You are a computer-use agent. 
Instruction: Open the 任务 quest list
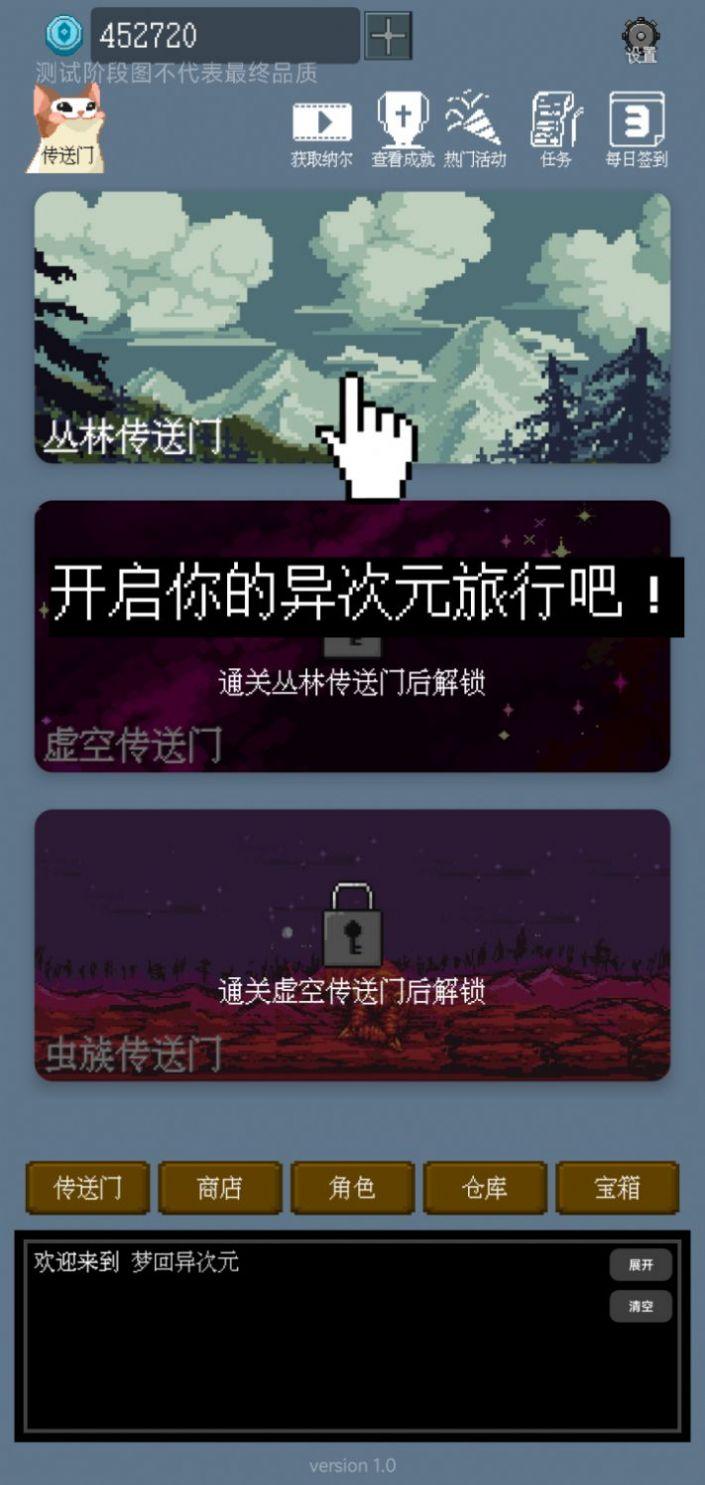coord(556,131)
